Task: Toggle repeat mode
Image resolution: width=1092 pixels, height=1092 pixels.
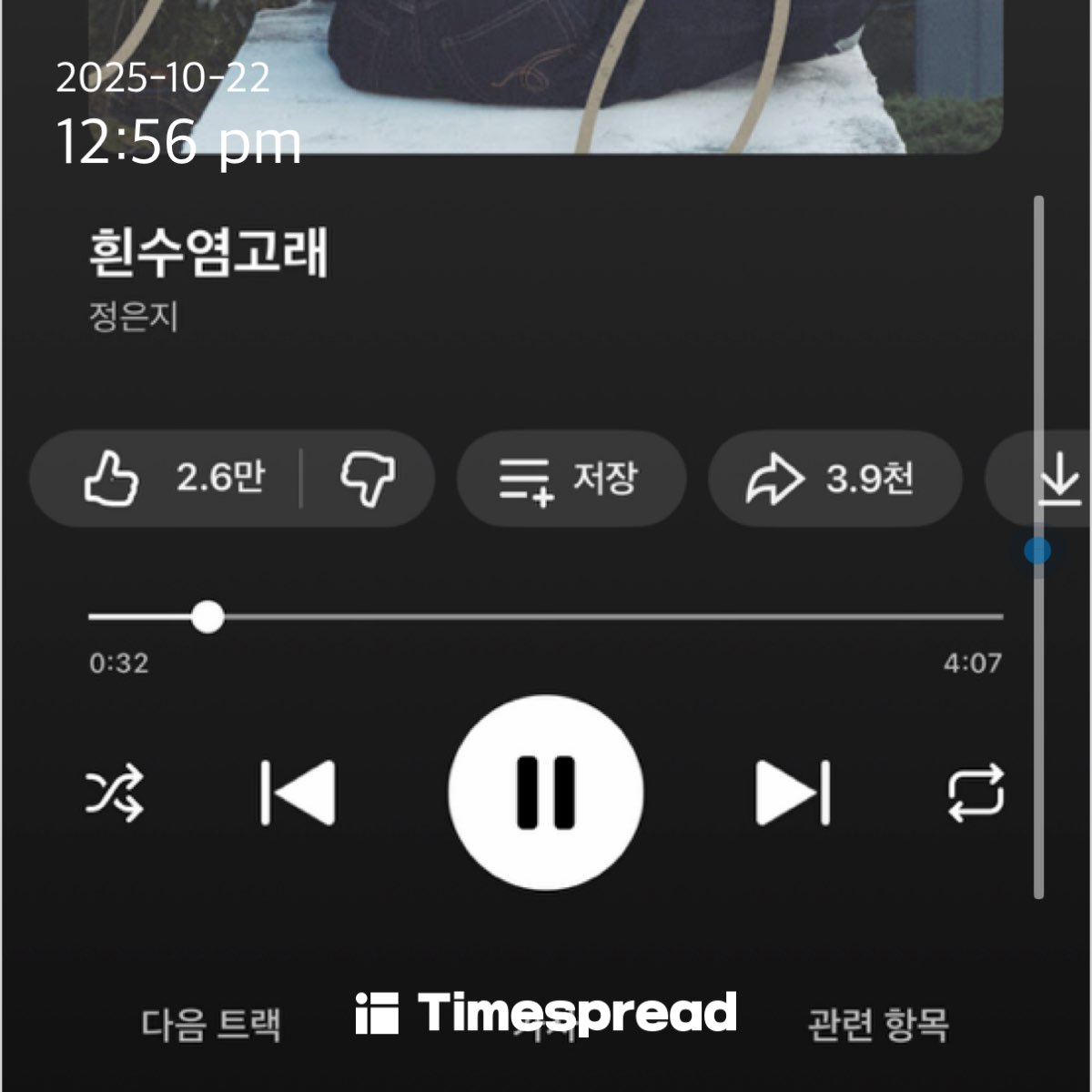Action: (976, 793)
